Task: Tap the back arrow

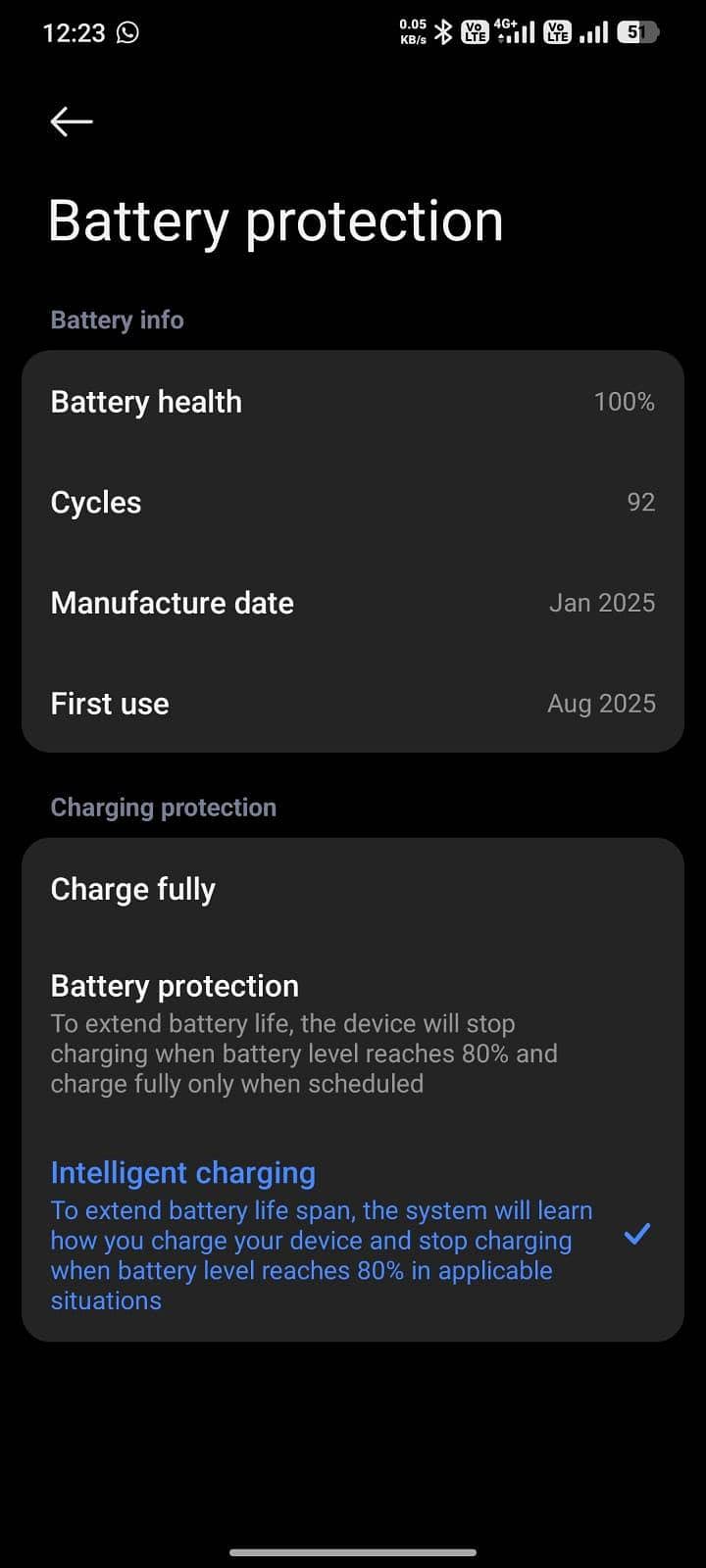Action: (x=70, y=122)
